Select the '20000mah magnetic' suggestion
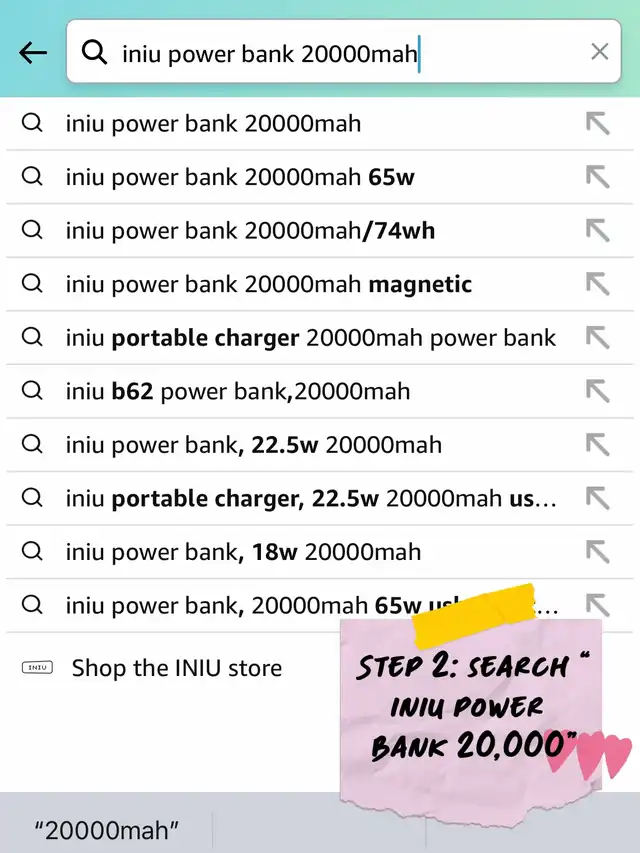640x853 pixels. 268,285
